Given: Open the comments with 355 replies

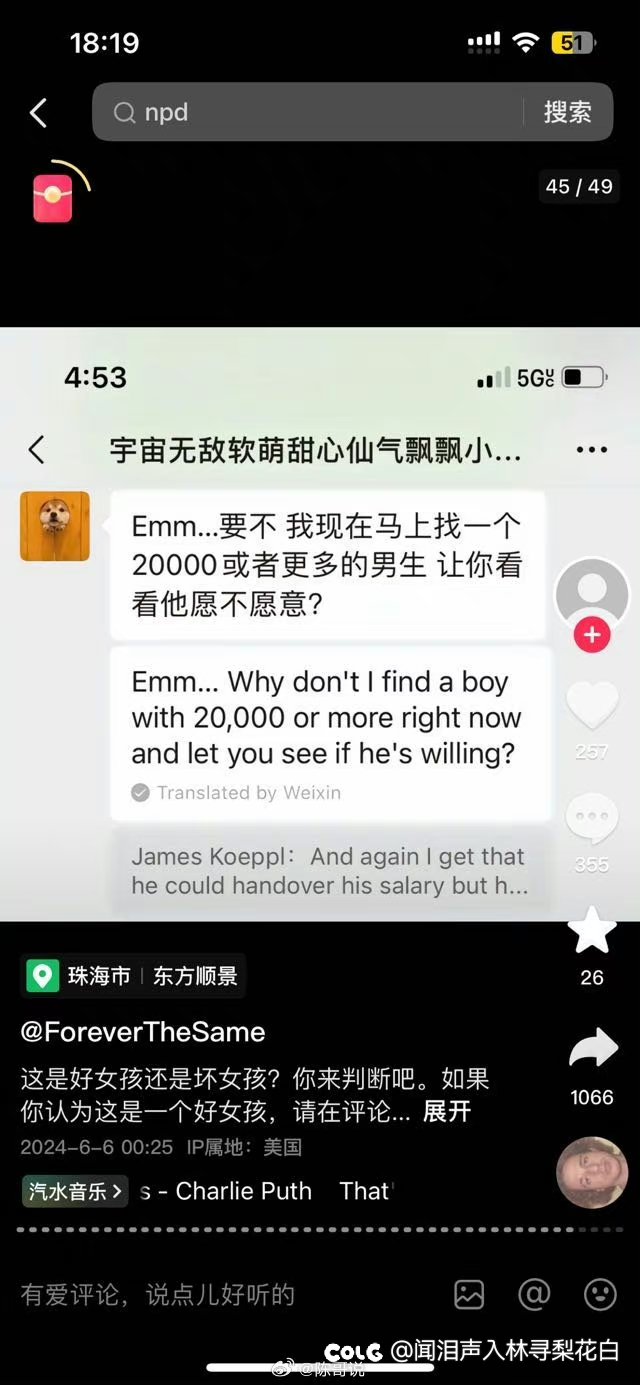Looking at the screenshot, I should click(x=592, y=820).
